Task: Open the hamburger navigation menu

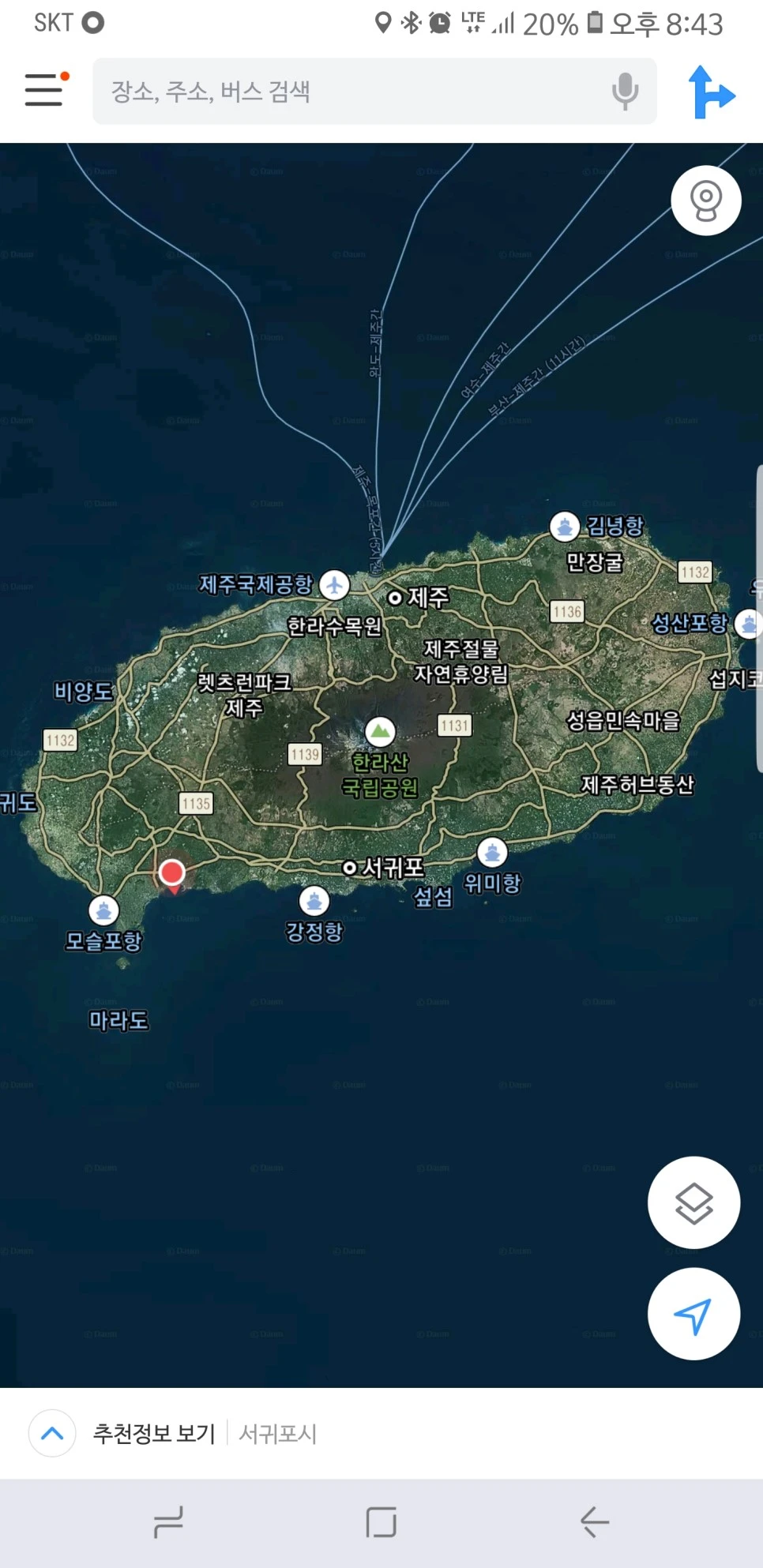Action: 43,90
